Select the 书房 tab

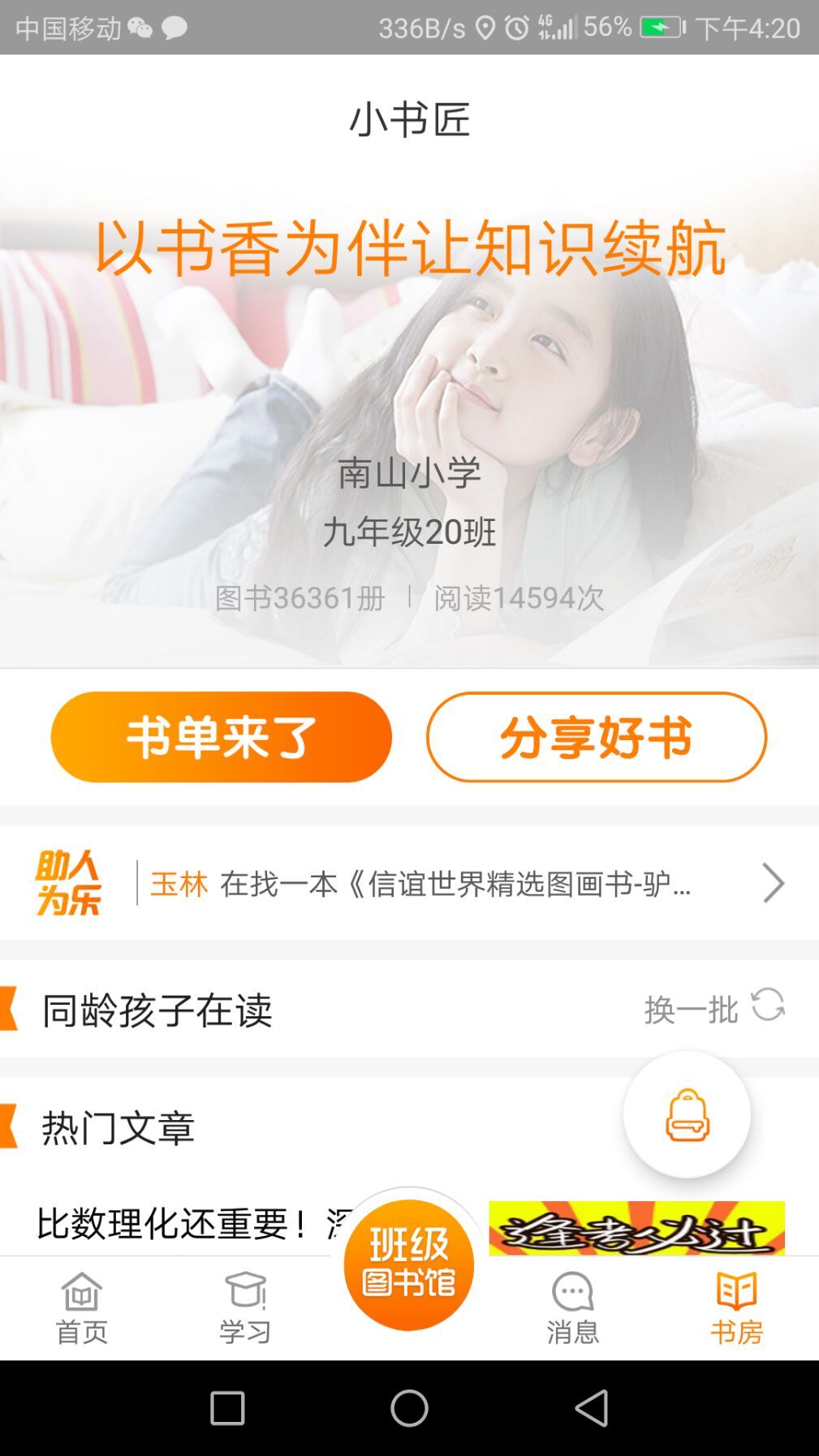(x=736, y=1308)
